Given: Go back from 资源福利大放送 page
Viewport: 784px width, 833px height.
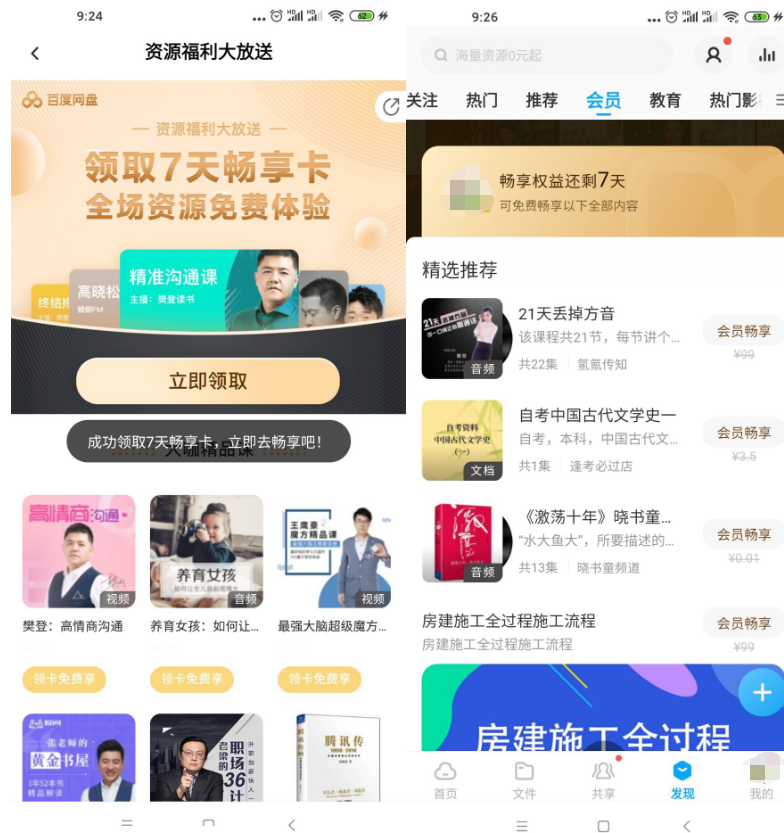Looking at the screenshot, I should pyautogui.click(x=35, y=53).
